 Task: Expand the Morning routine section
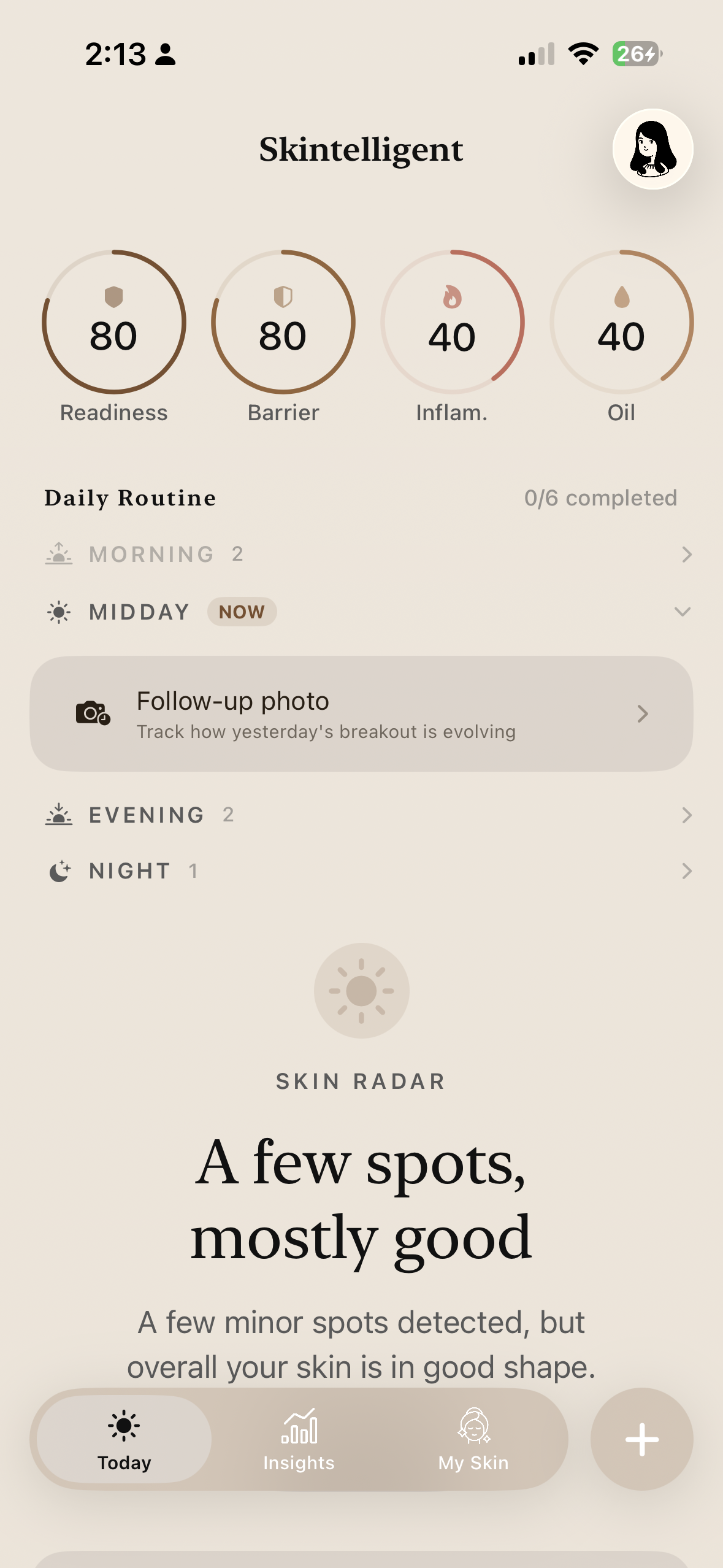pos(686,555)
